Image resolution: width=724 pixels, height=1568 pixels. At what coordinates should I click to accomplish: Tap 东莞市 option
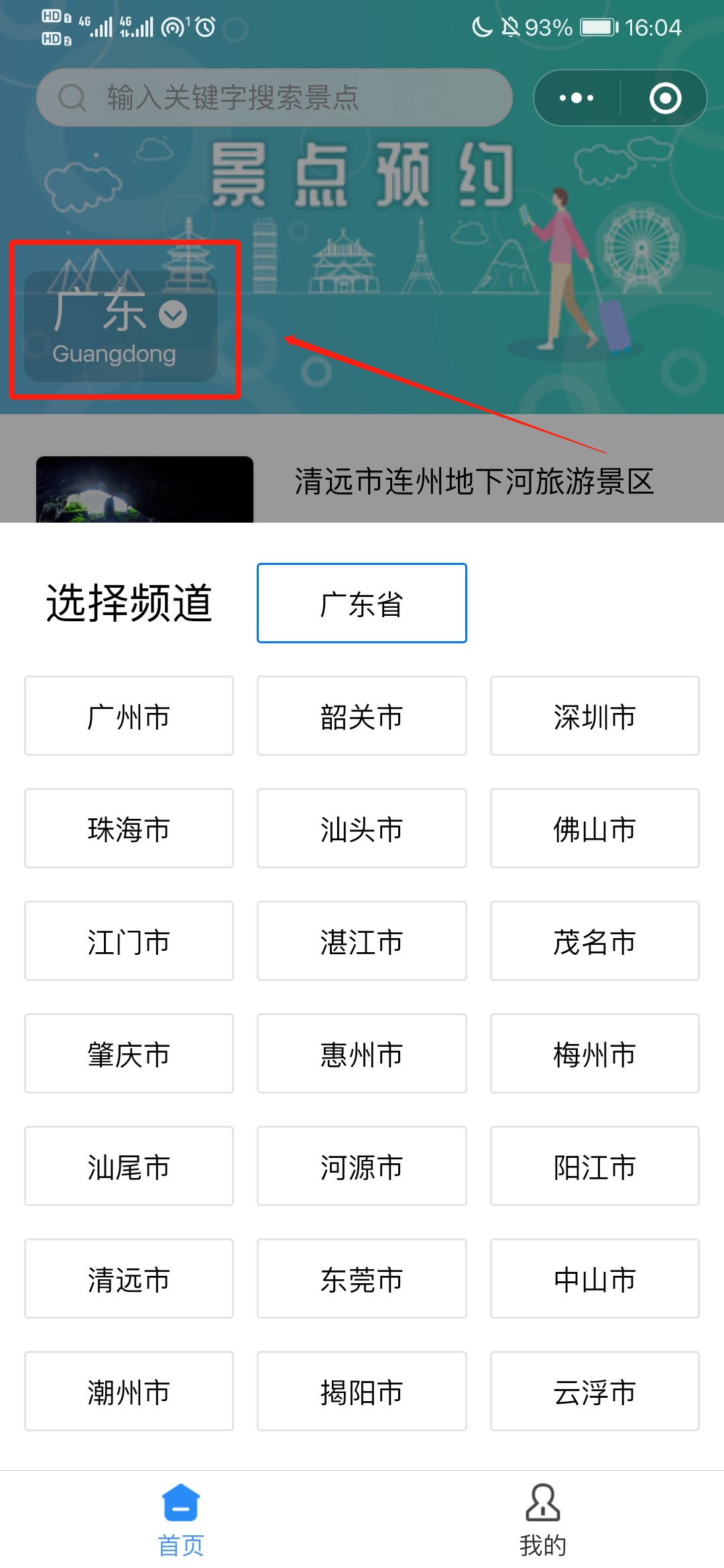361,1279
